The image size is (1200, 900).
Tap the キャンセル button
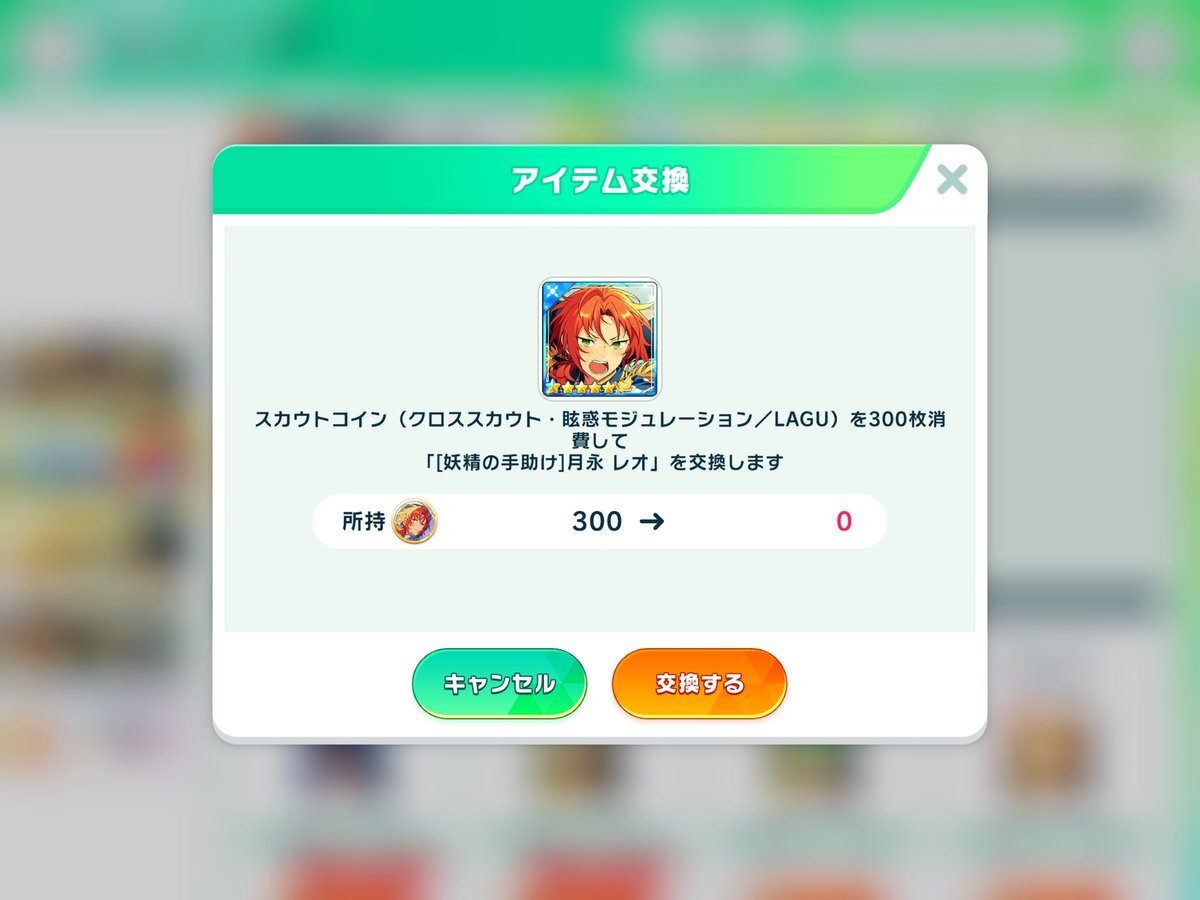coord(499,684)
